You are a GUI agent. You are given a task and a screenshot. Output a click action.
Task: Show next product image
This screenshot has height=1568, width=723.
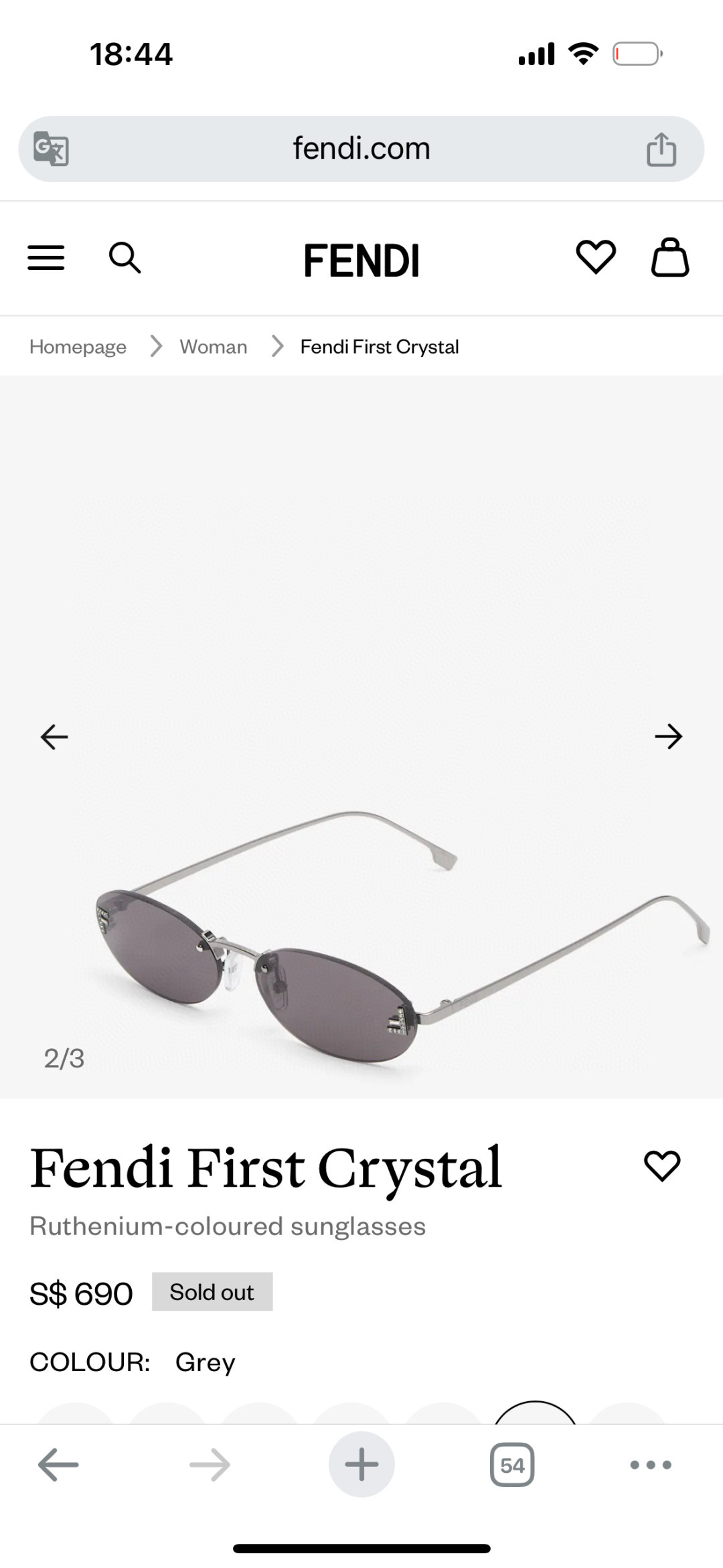click(x=668, y=737)
